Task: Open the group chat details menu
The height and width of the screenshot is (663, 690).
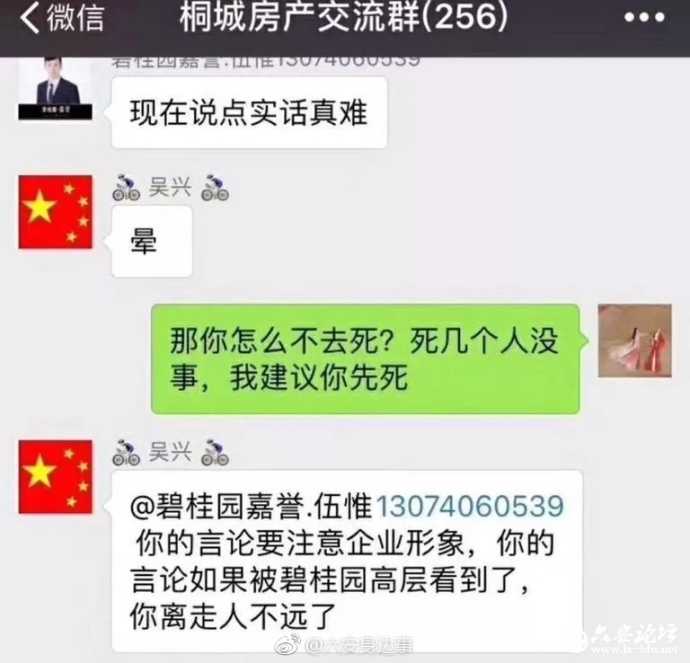Action: pyautogui.click(x=642, y=18)
